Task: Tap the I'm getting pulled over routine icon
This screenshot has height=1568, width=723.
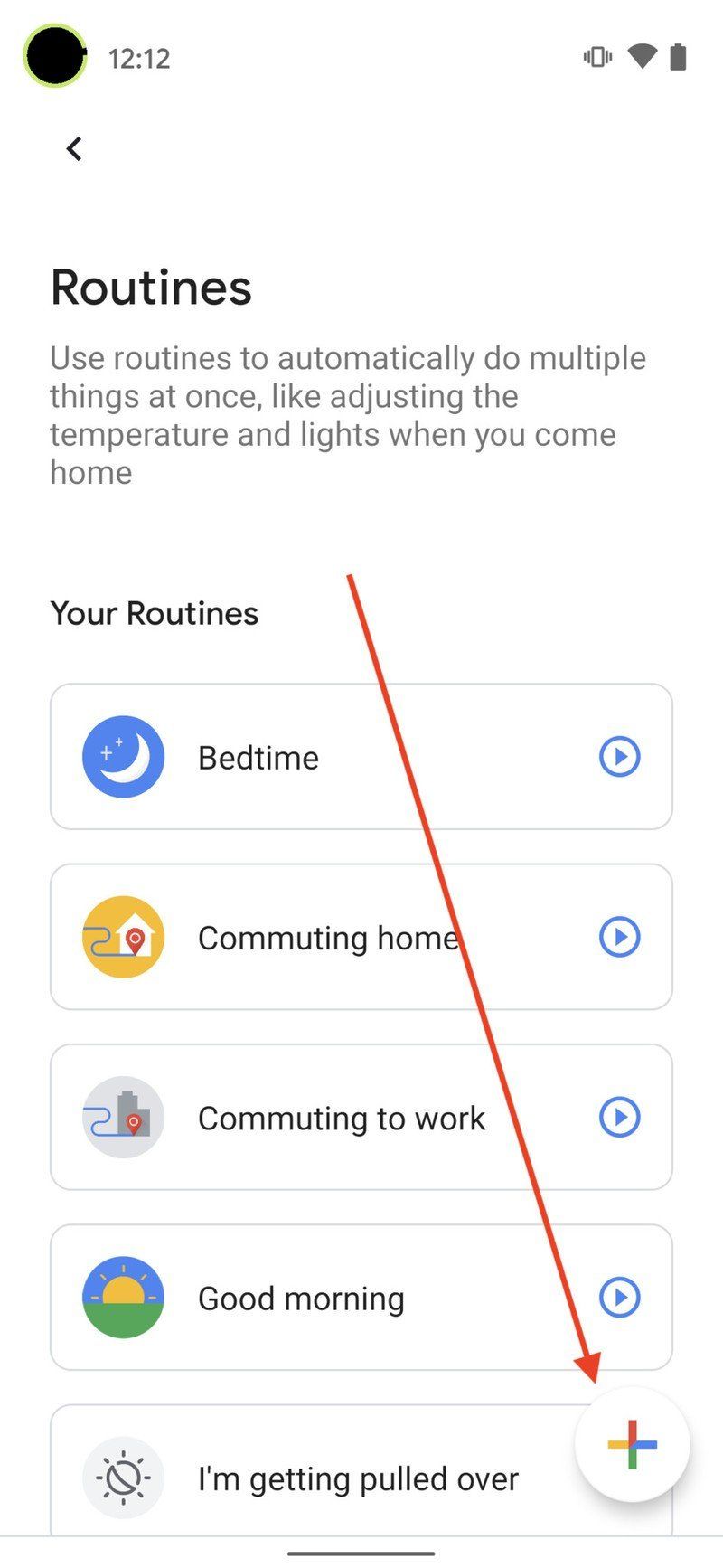Action: click(124, 1478)
